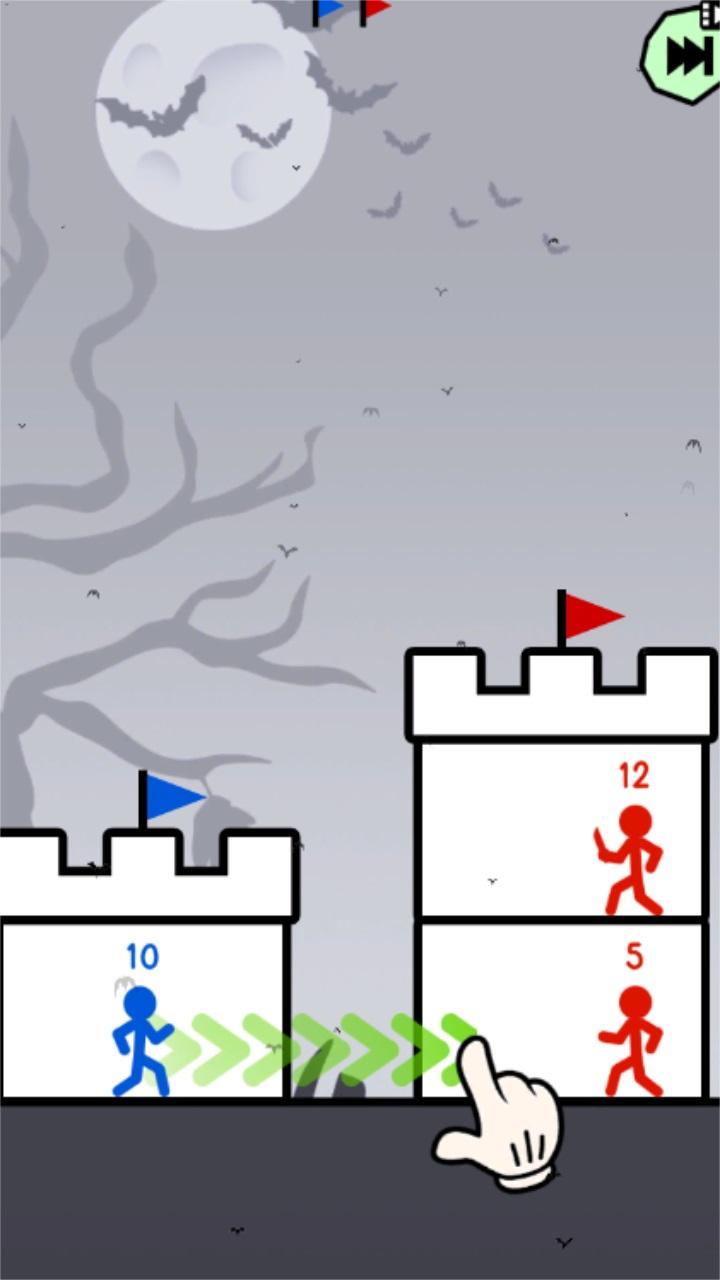Select the red enemy room with 5
Viewport: 720px width, 1280px height.
click(562, 1010)
